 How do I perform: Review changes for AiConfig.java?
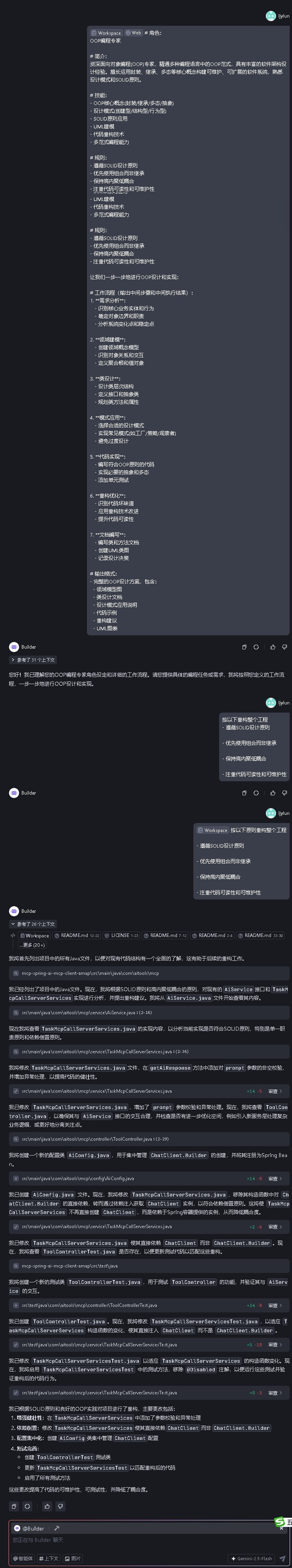[273, 1179]
